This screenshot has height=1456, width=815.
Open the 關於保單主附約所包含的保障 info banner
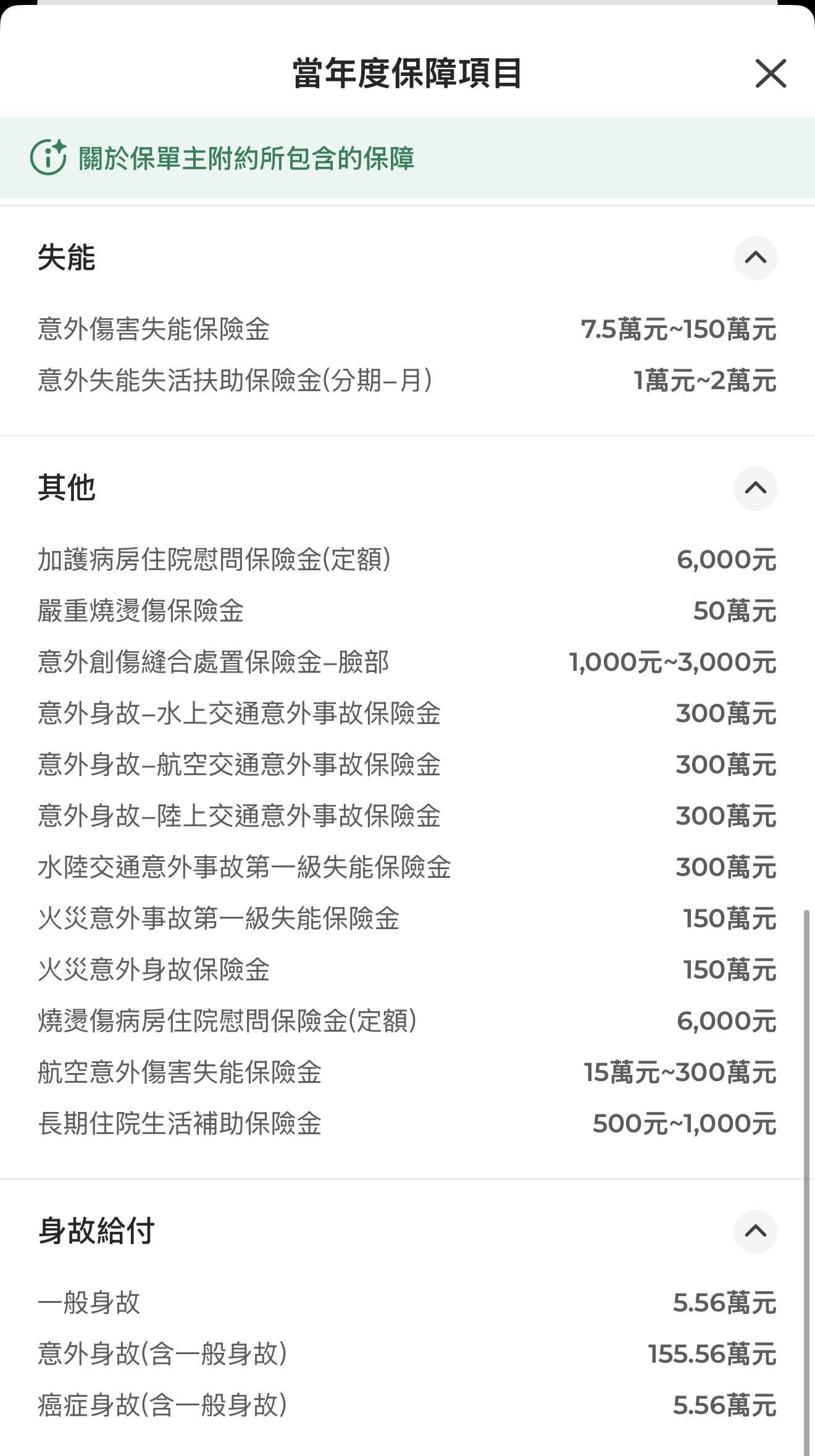coord(407,158)
